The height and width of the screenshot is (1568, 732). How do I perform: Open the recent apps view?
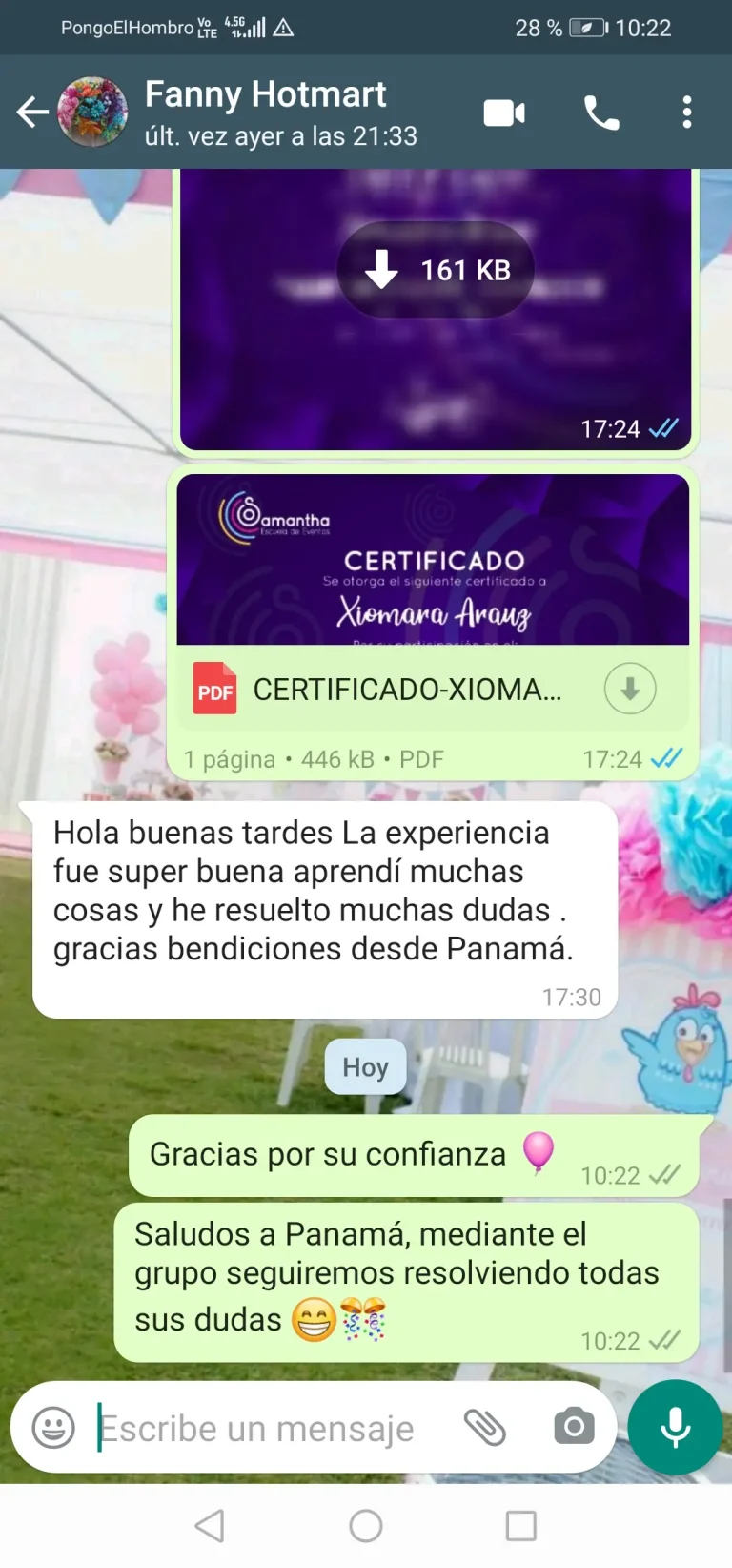(x=520, y=1526)
